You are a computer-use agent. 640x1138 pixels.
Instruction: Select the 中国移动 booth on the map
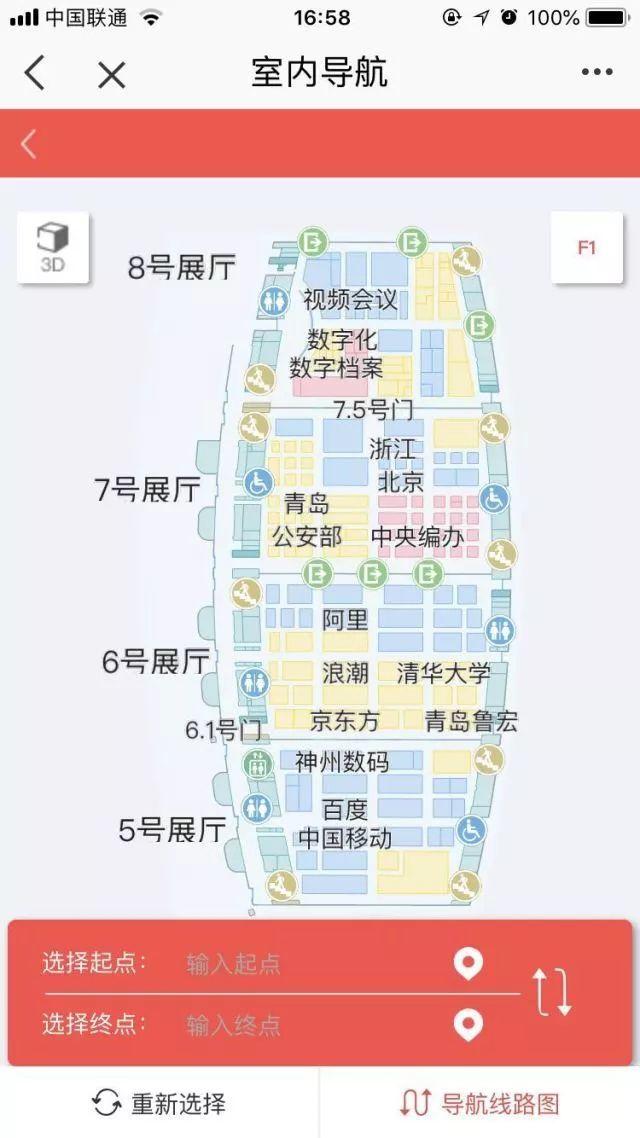345,838
